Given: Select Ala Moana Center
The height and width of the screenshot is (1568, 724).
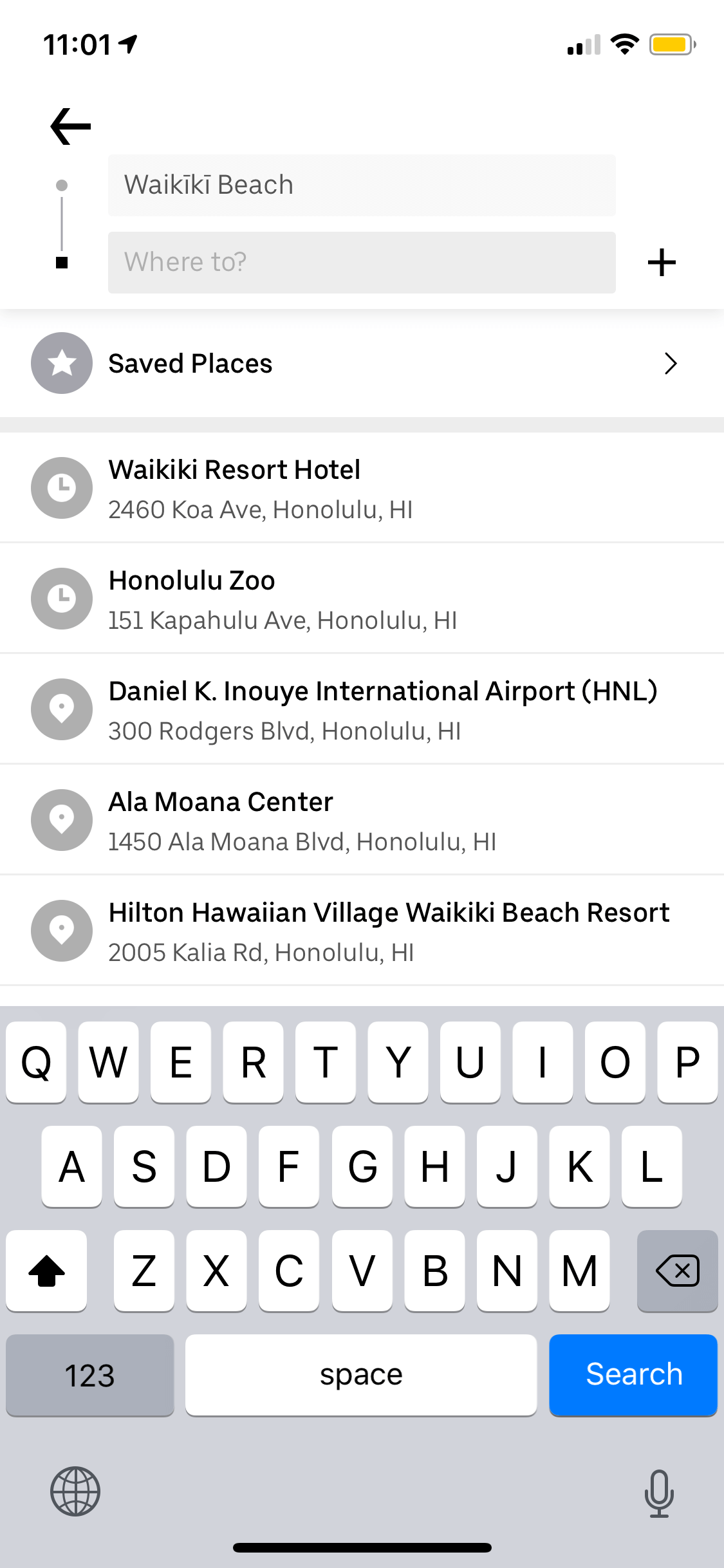Looking at the screenshot, I should [362, 820].
